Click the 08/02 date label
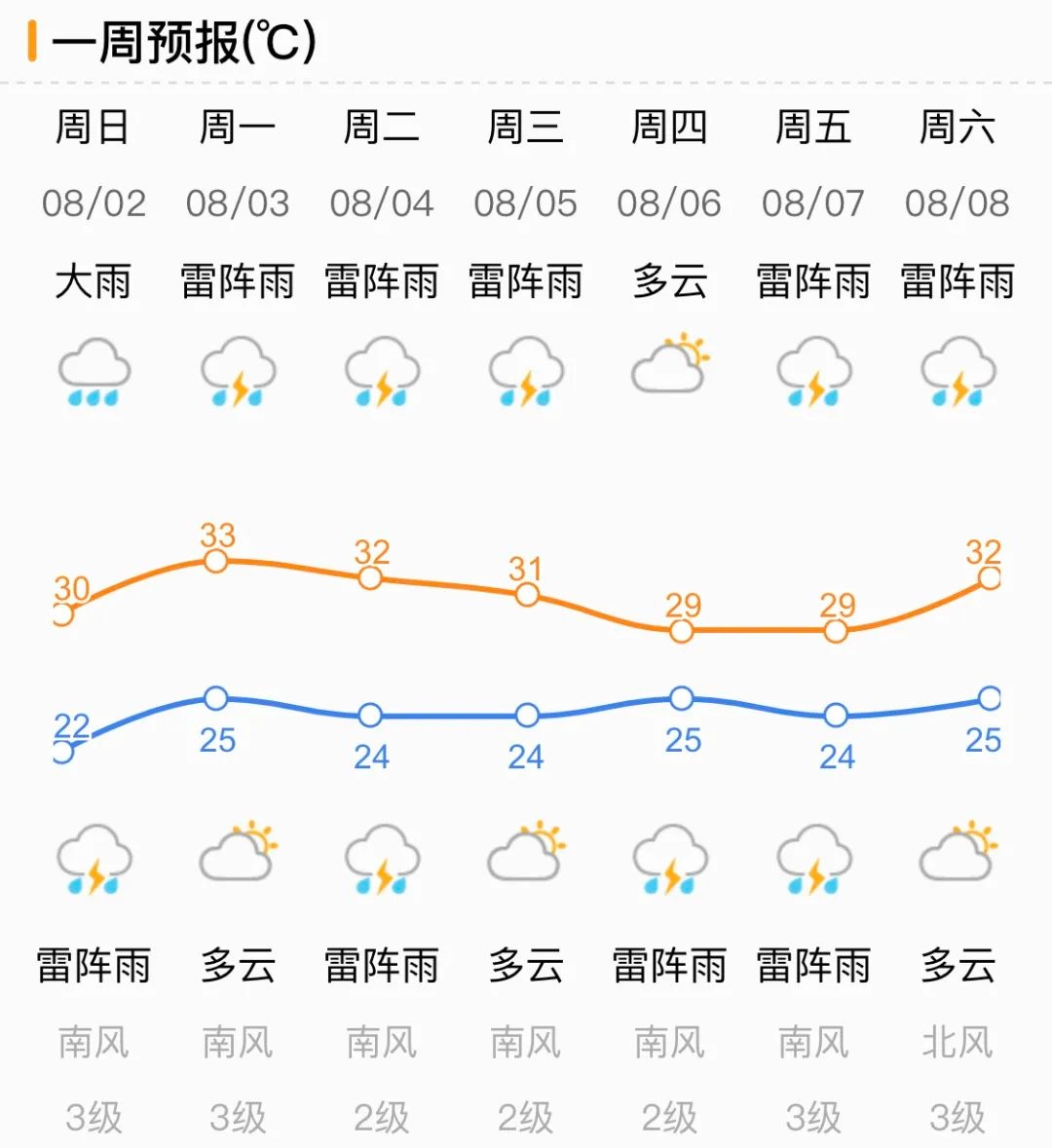The width and height of the screenshot is (1052, 1148). (x=94, y=204)
